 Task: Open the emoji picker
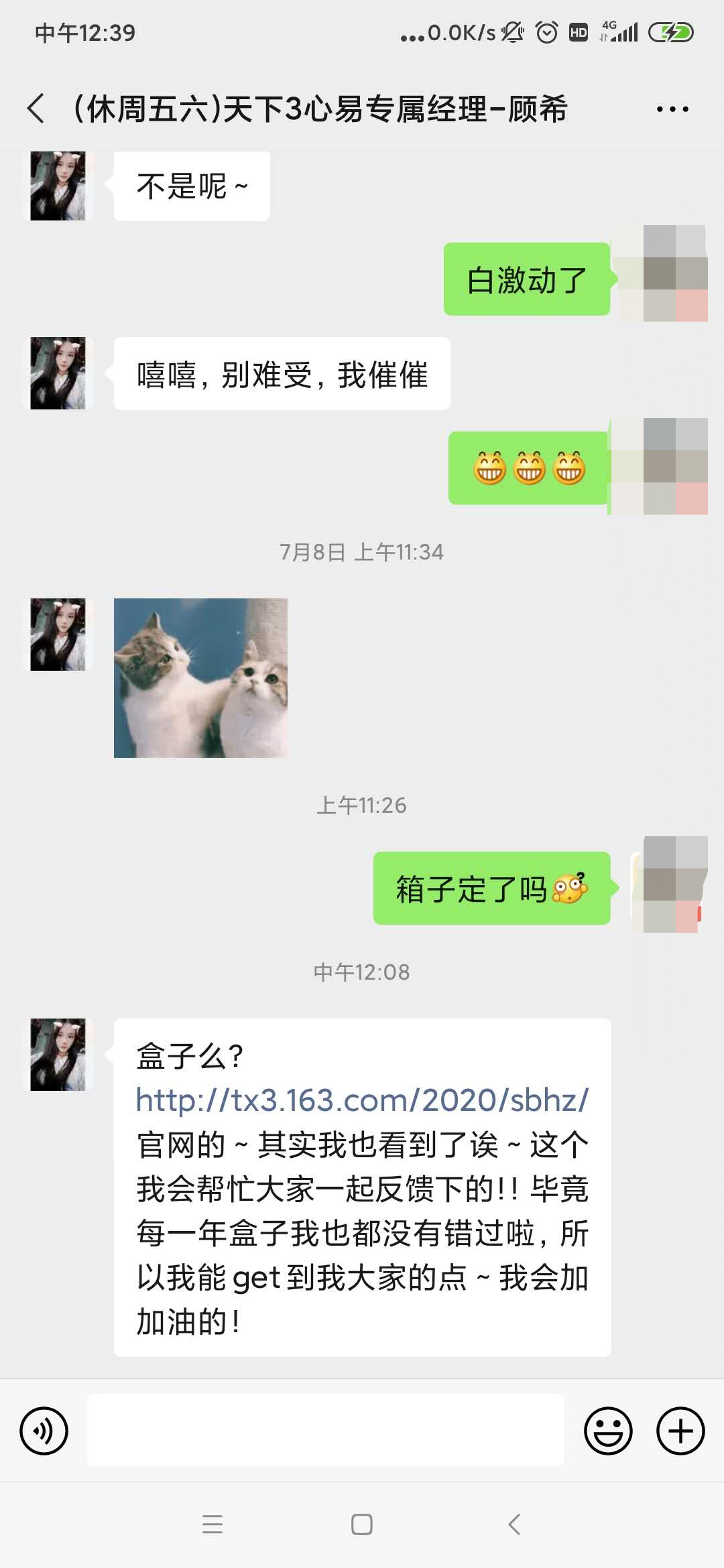pyautogui.click(x=608, y=1431)
